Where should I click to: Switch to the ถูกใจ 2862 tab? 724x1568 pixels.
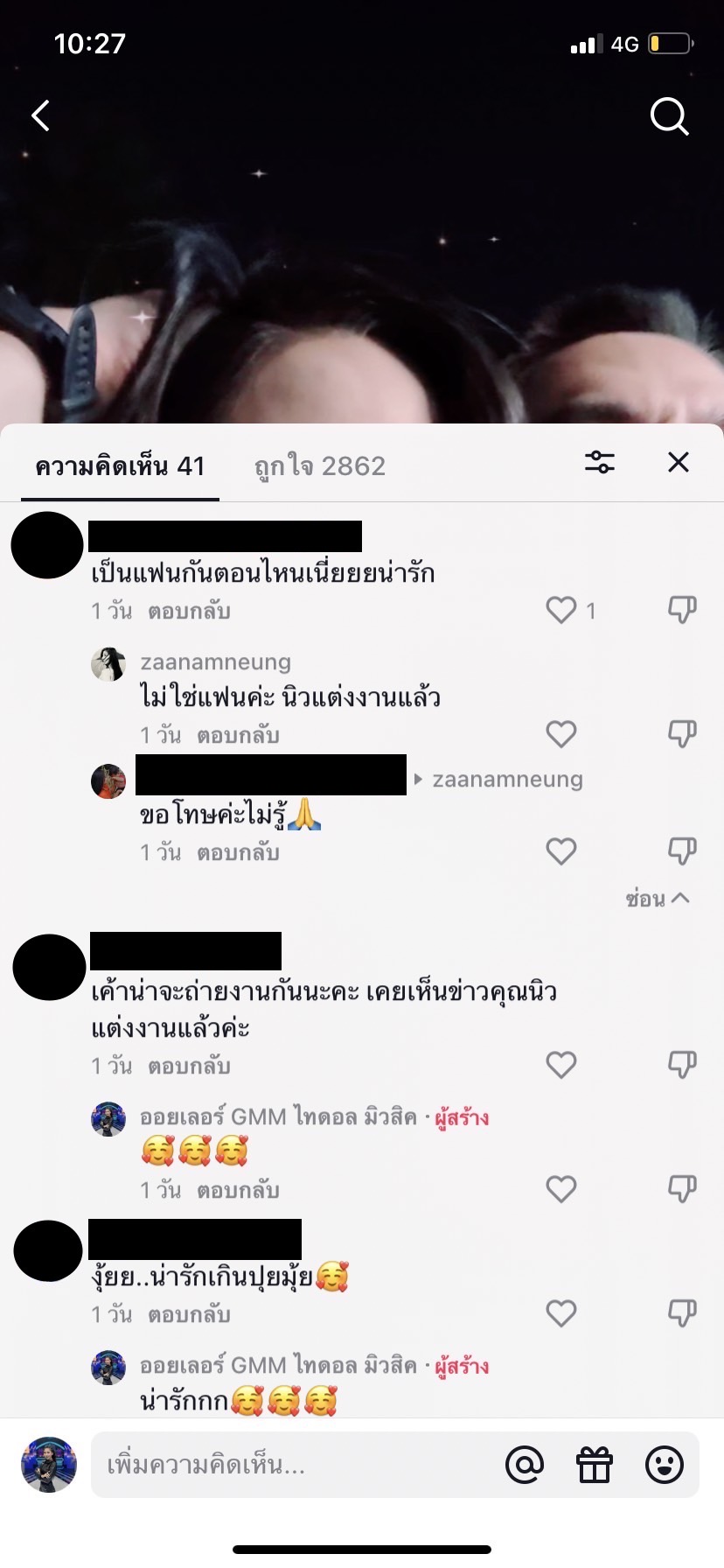pos(320,466)
